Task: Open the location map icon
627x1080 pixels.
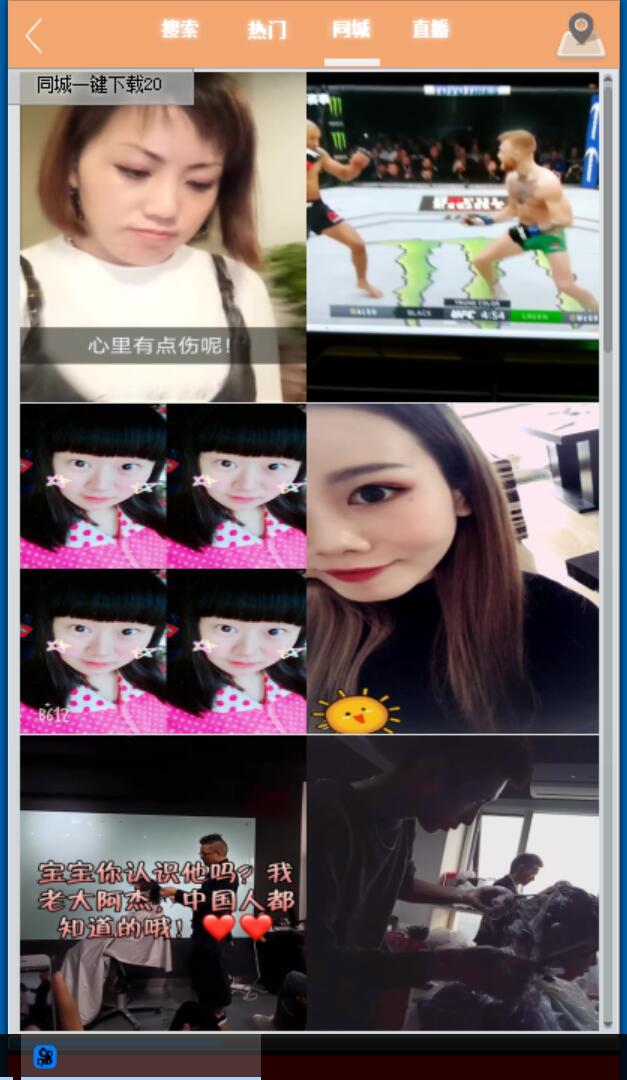Action: 580,35
